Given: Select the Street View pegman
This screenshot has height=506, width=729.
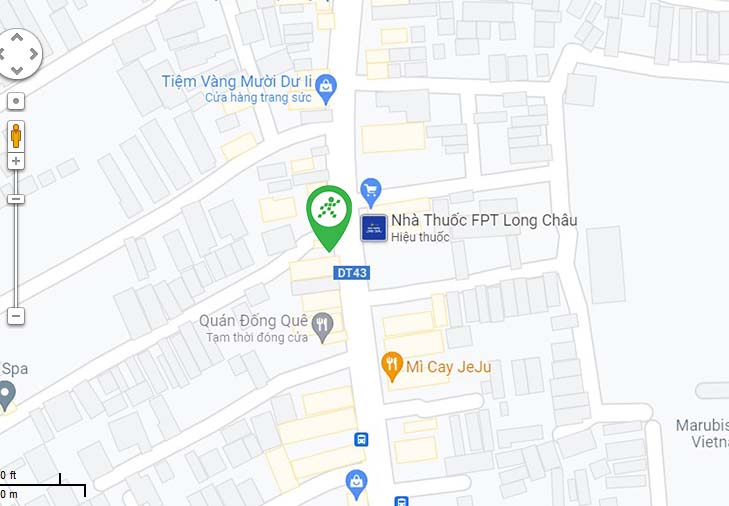Looking at the screenshot, I should (x=16, y=135).
